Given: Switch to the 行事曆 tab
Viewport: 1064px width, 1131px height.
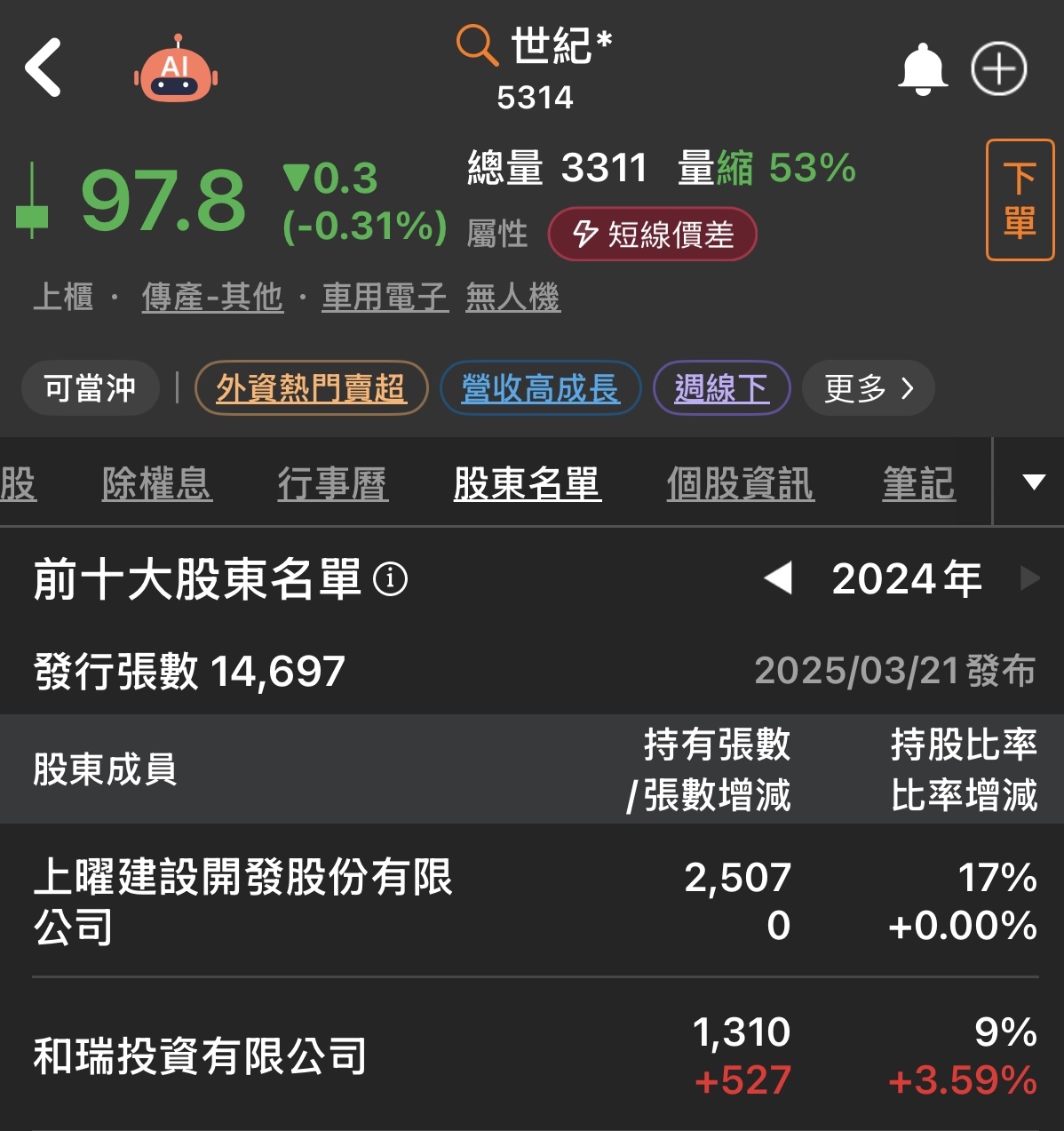Looking at the screenshot, I should point(333,484).
